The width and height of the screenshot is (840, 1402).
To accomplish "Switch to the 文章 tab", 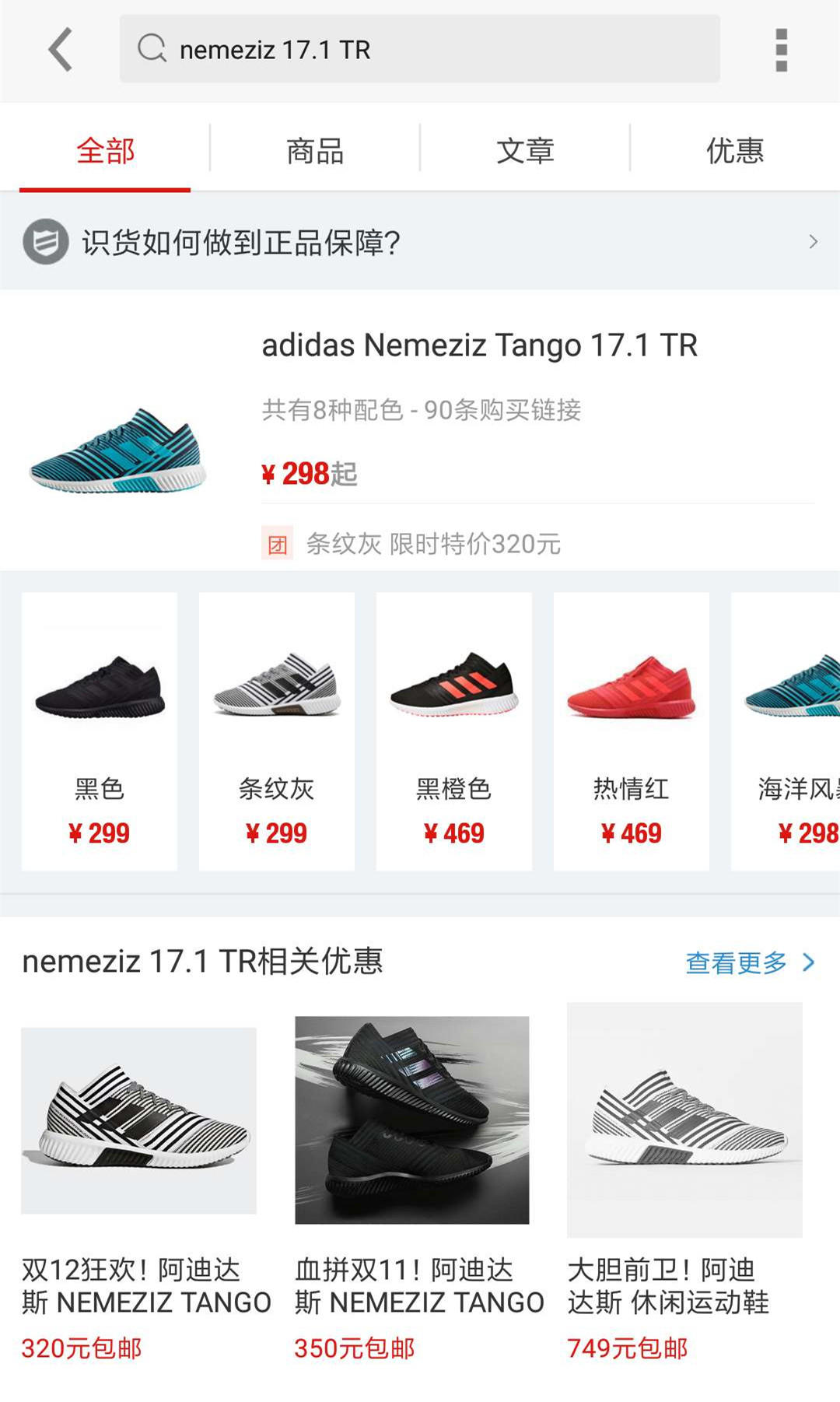I will (x=525, y=151).
